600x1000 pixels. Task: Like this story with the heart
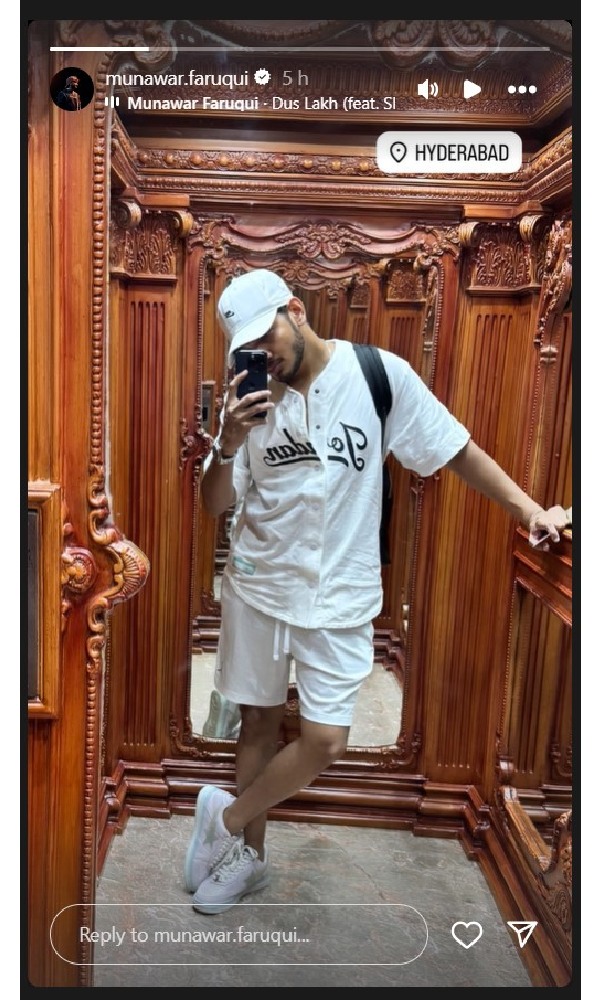pos(466,934)
